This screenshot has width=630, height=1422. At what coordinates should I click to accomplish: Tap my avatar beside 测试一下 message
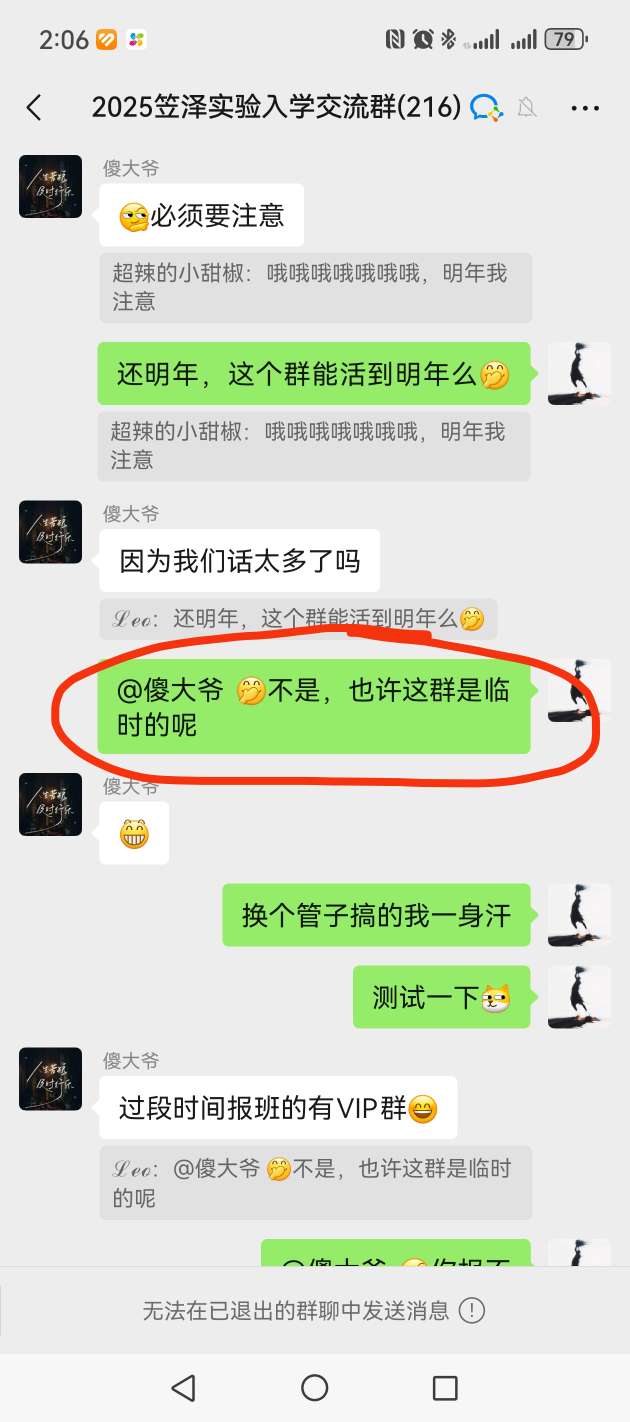click(x=579, y=997)
